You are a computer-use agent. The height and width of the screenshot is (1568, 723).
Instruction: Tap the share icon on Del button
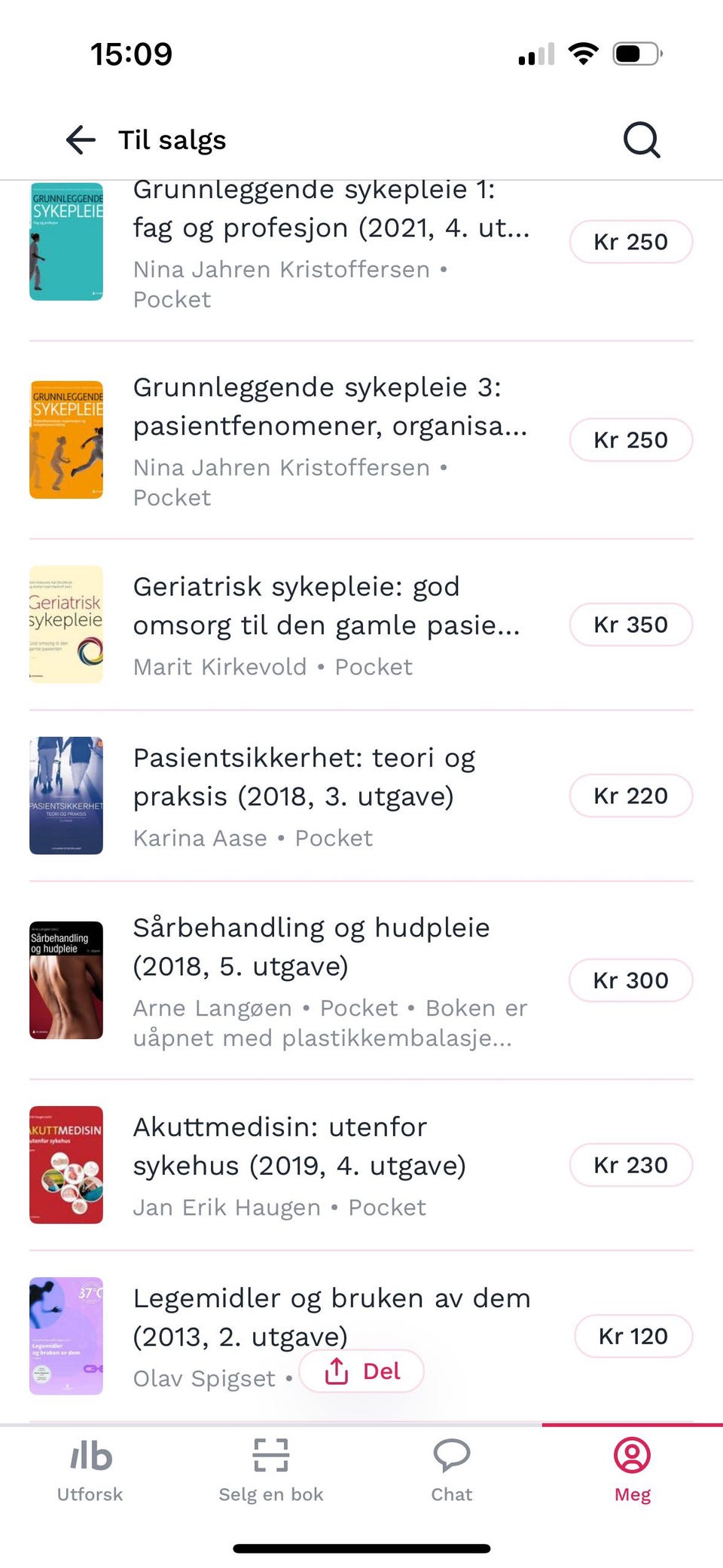[x=337, y=1371]
